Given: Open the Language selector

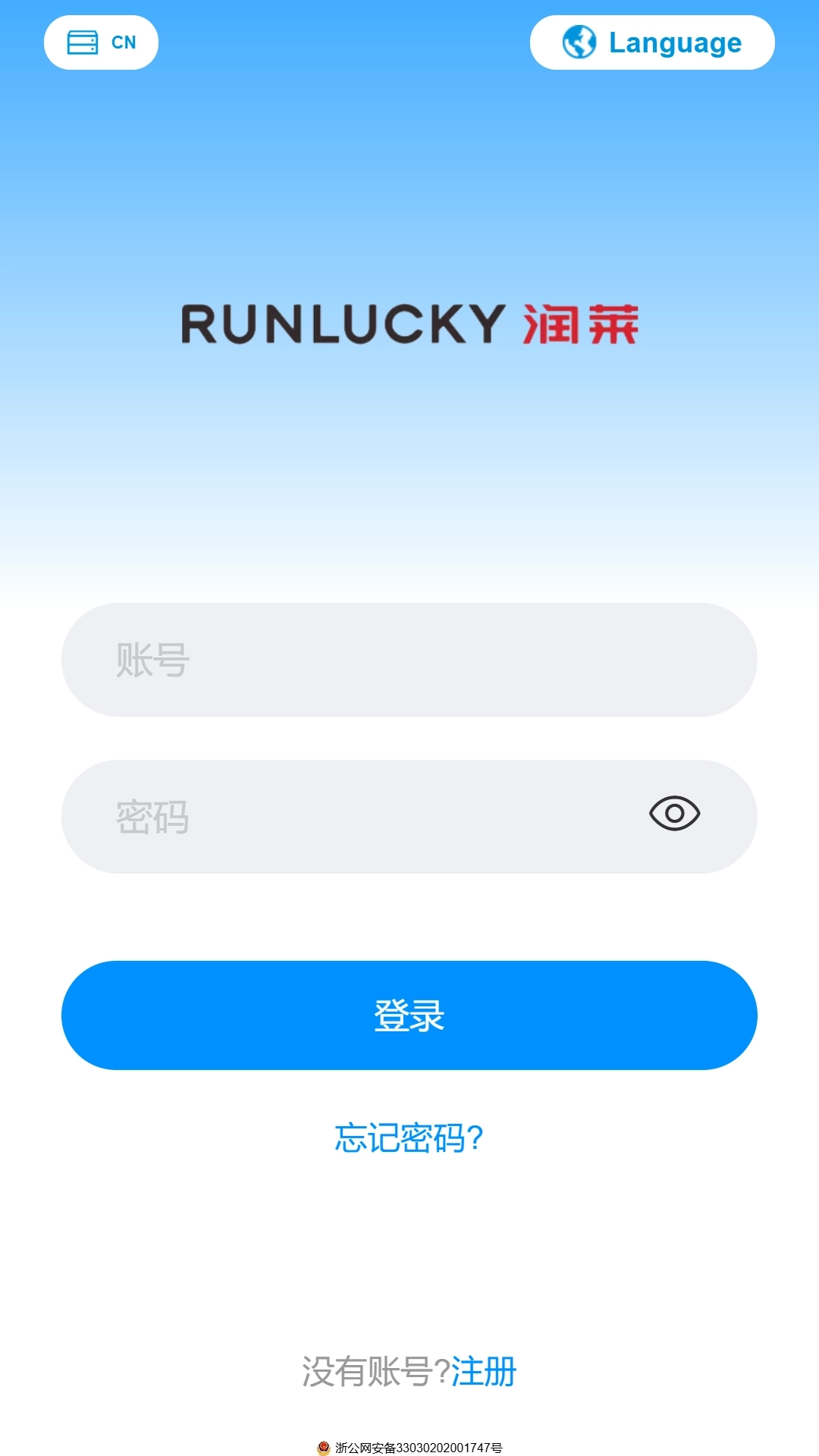Looking at the screenshot, I should point(652,42).
